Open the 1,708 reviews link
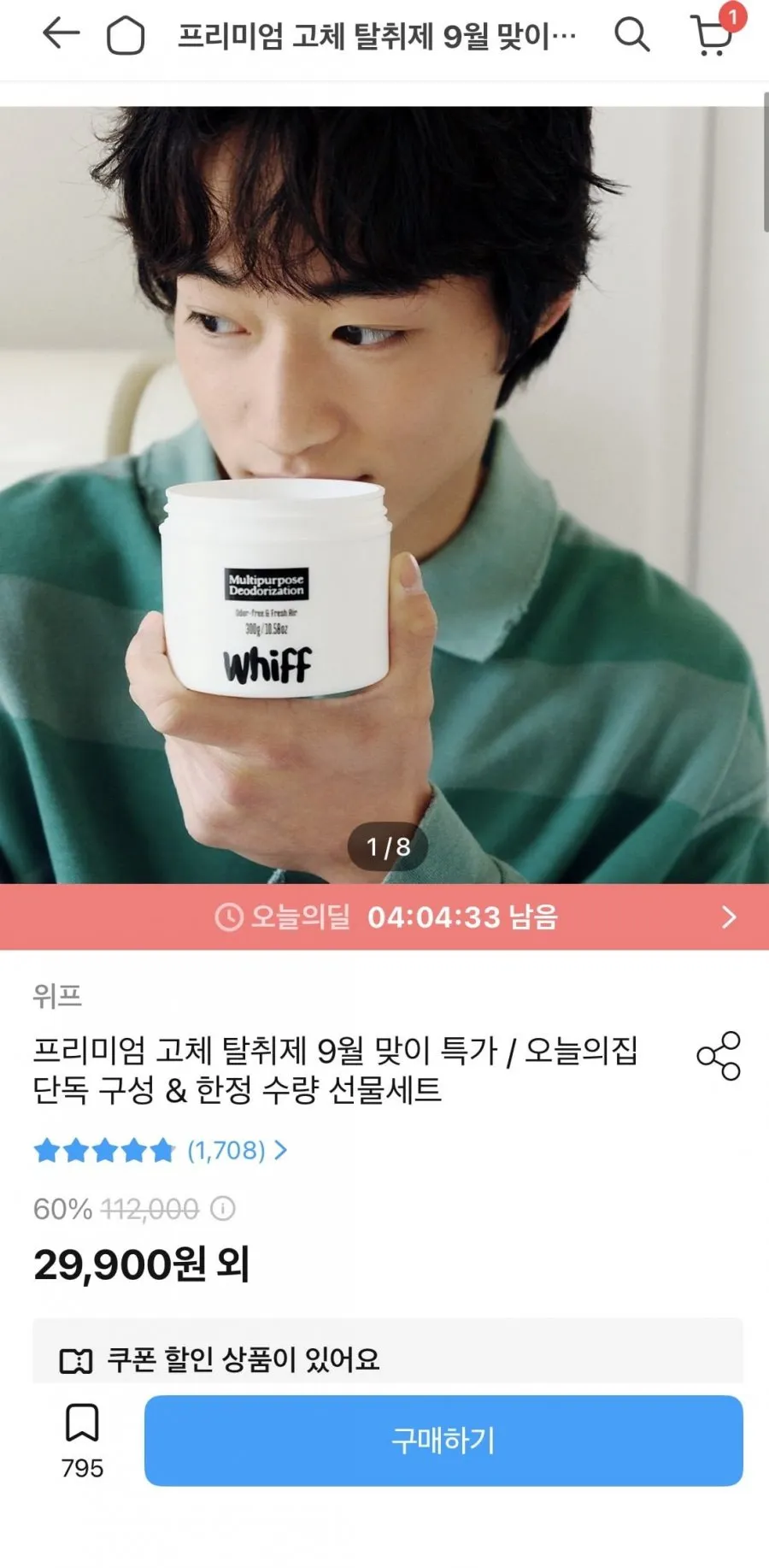769x1568 pixels. tap(237, 1151)
